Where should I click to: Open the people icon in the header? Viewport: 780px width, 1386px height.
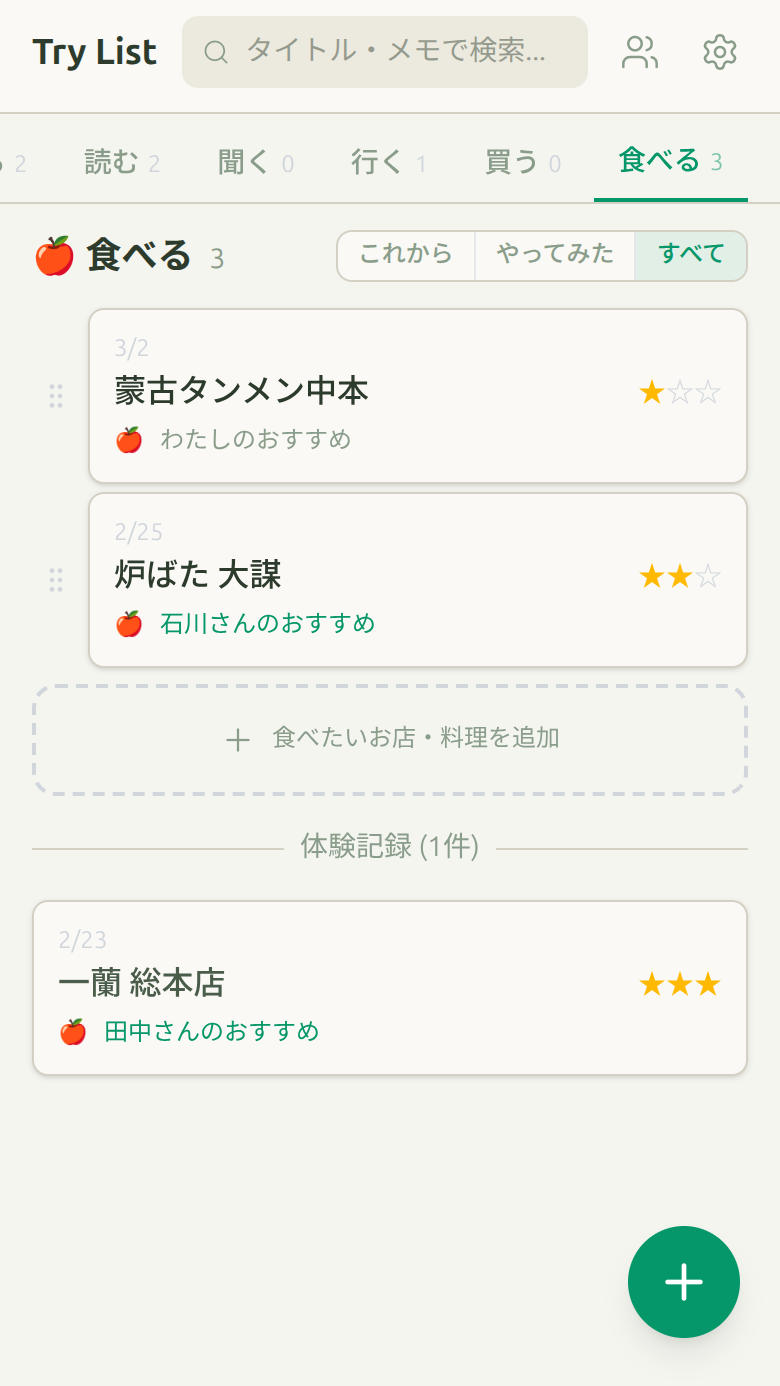(x=639, y=52)
